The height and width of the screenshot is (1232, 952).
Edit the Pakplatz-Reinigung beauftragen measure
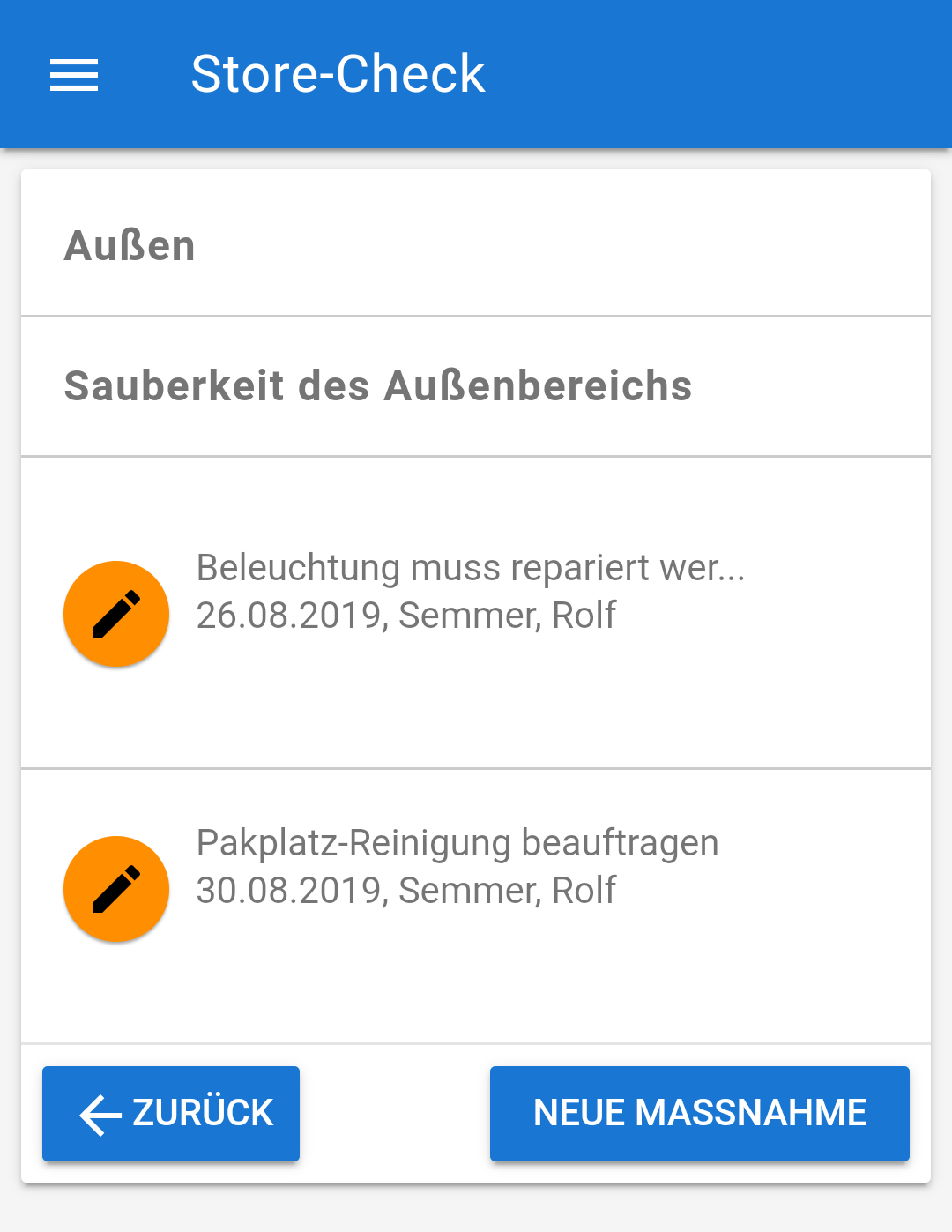(x=116, y=889)
